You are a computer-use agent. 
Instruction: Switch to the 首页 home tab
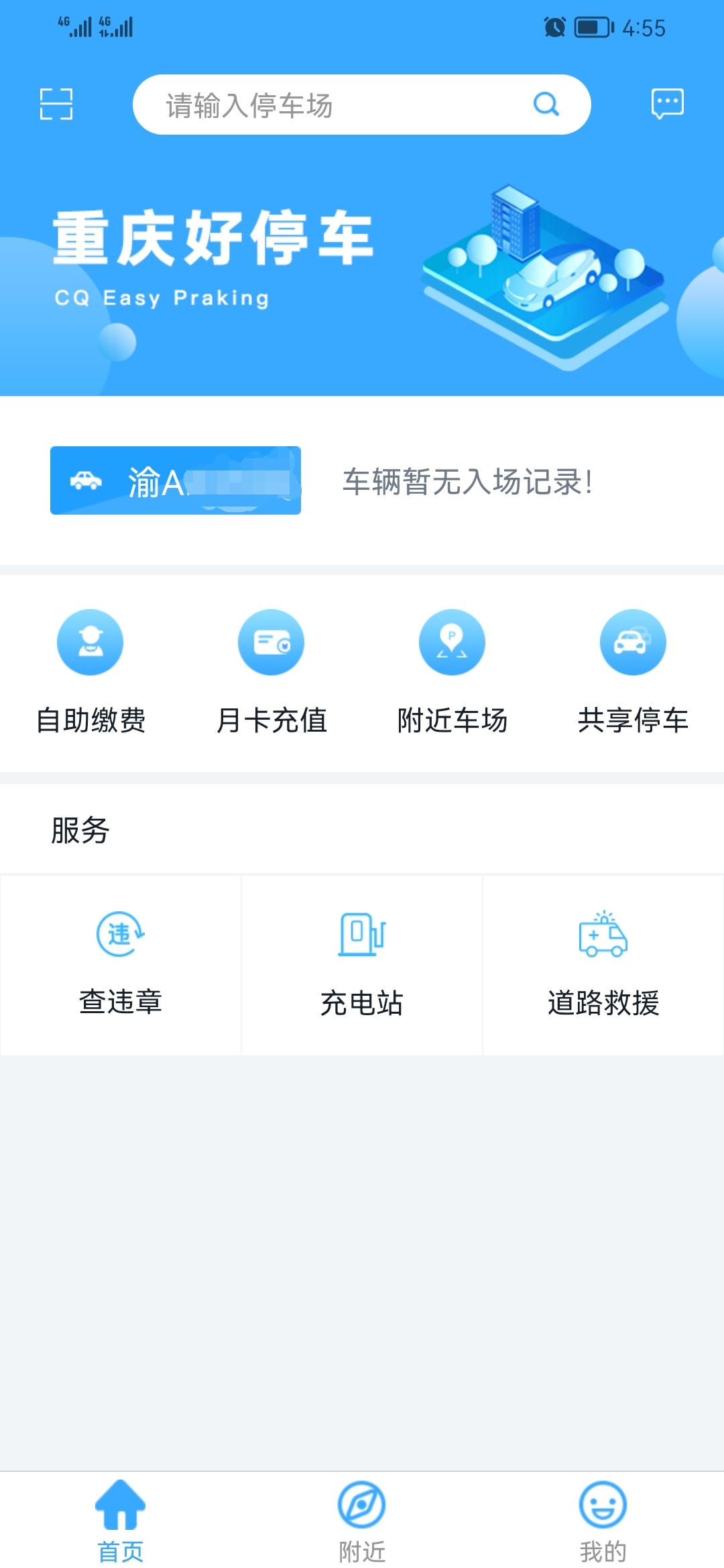pos(121,1520)
